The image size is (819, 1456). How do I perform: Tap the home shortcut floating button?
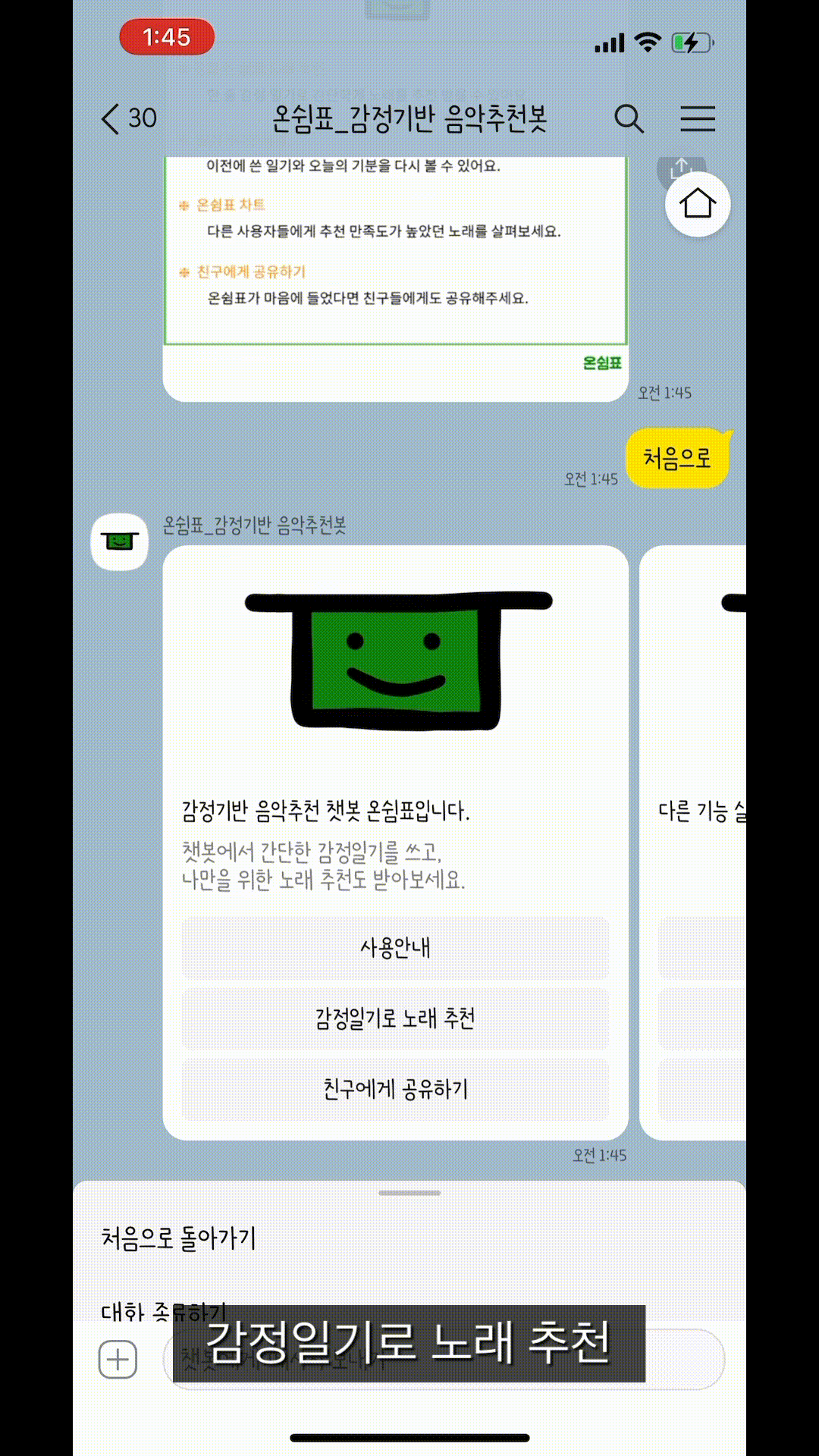[697, 204]
